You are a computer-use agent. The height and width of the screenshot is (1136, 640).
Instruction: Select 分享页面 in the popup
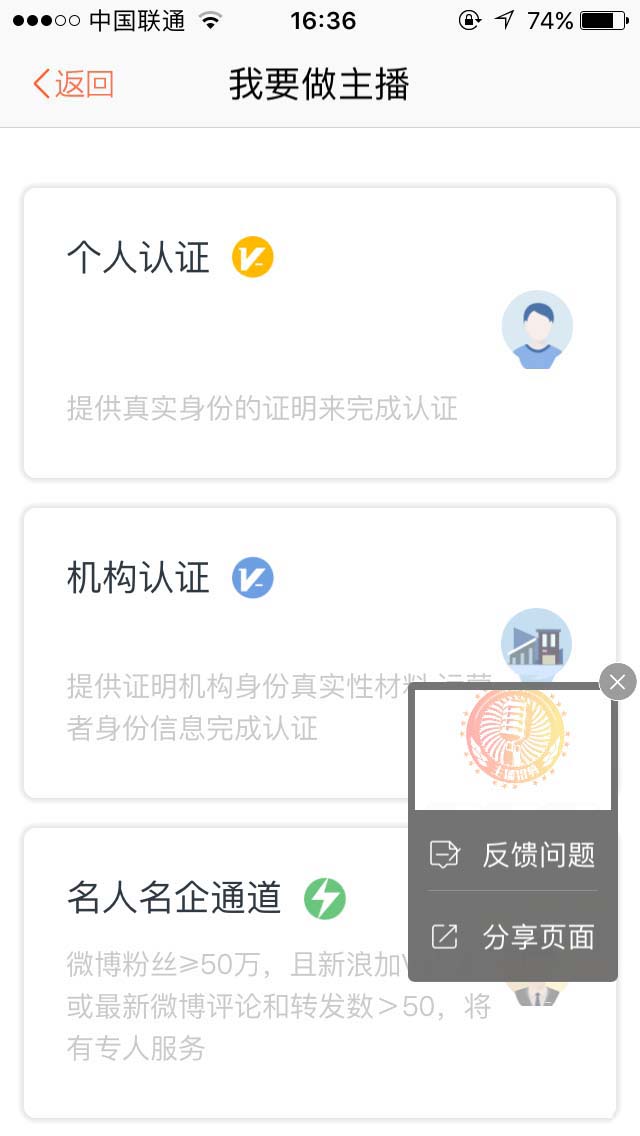click(x=513, y=937)
